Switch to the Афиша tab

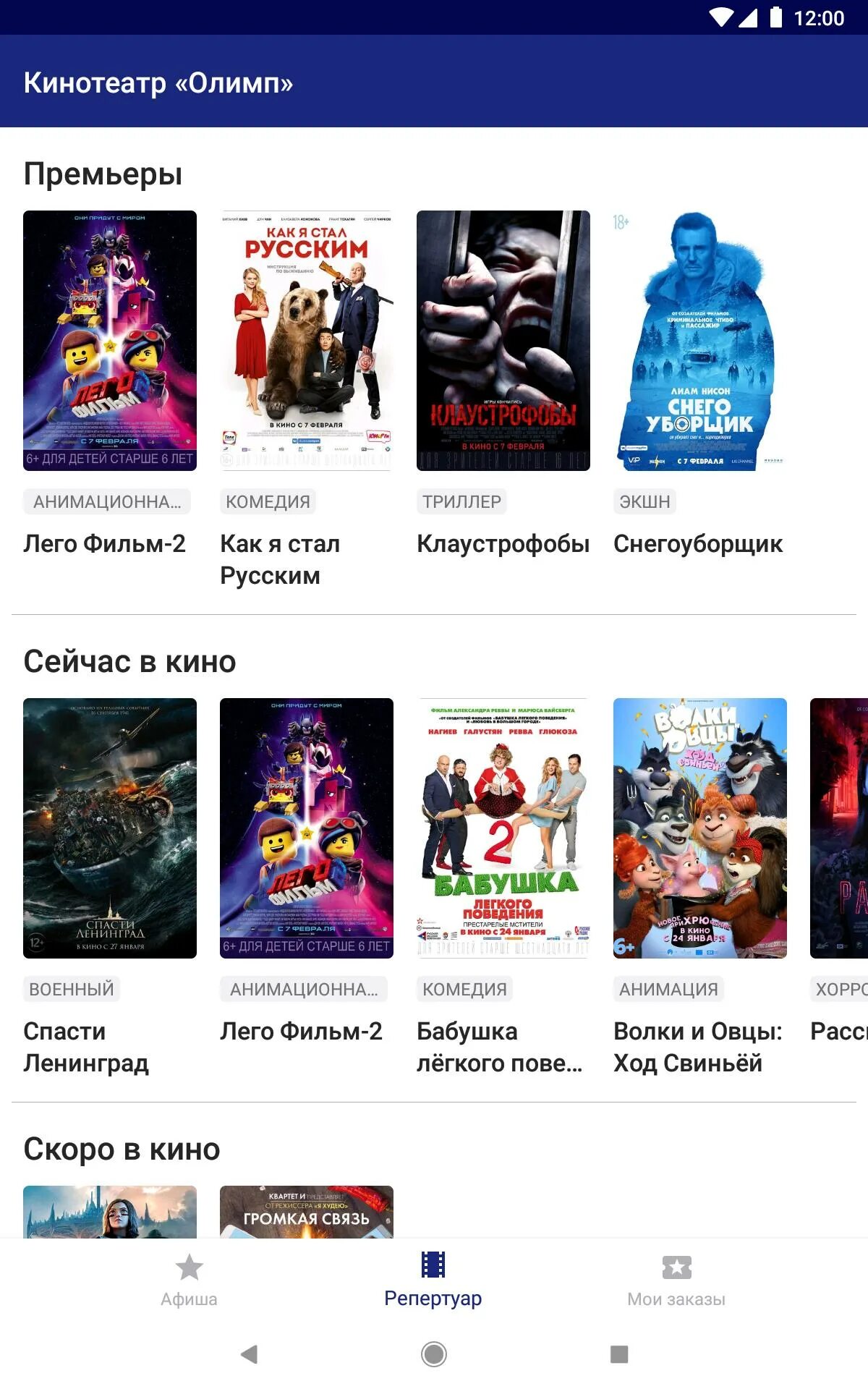click(190, 1280)
